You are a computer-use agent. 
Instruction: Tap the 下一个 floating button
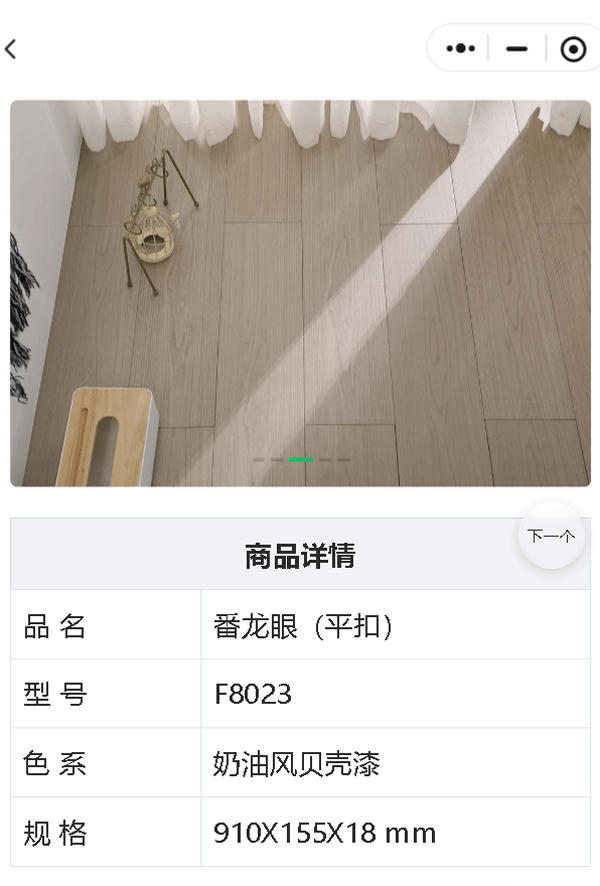pos(551,536)
